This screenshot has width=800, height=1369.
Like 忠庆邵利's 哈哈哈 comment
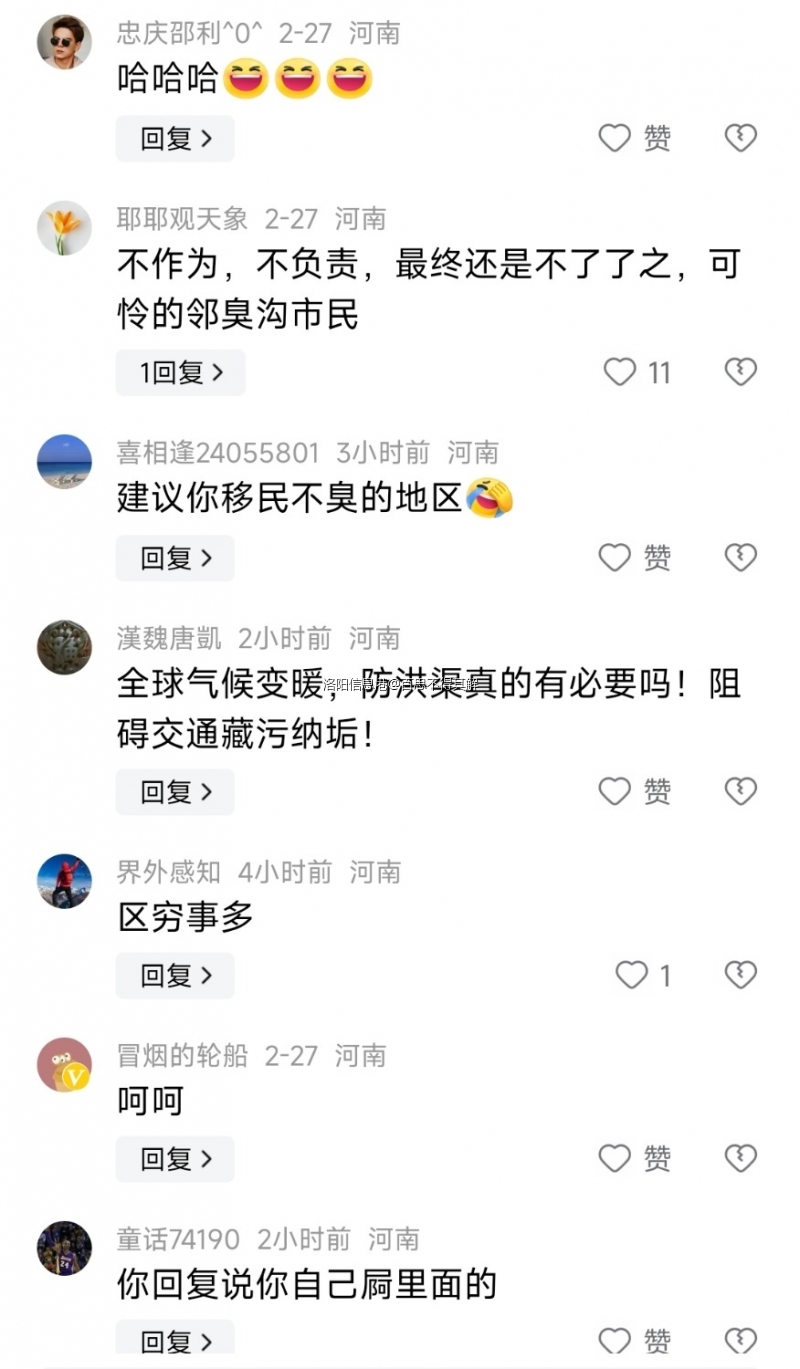(x=615, y=138)
